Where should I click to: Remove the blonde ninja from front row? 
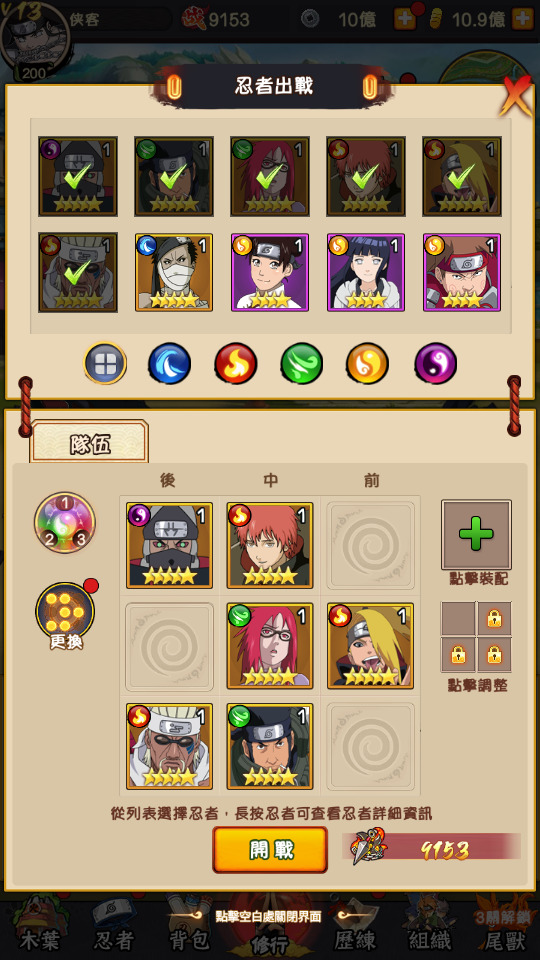click(x=370, y=646)
